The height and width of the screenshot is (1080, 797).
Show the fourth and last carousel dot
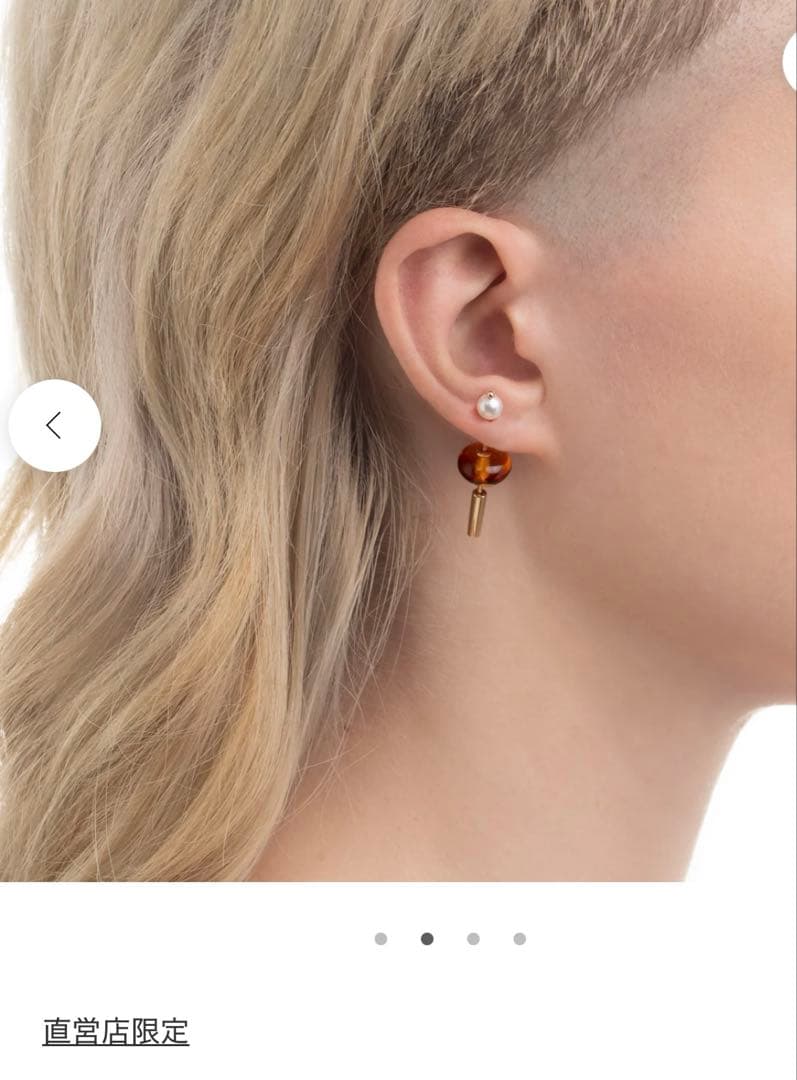tap(519, 939)
